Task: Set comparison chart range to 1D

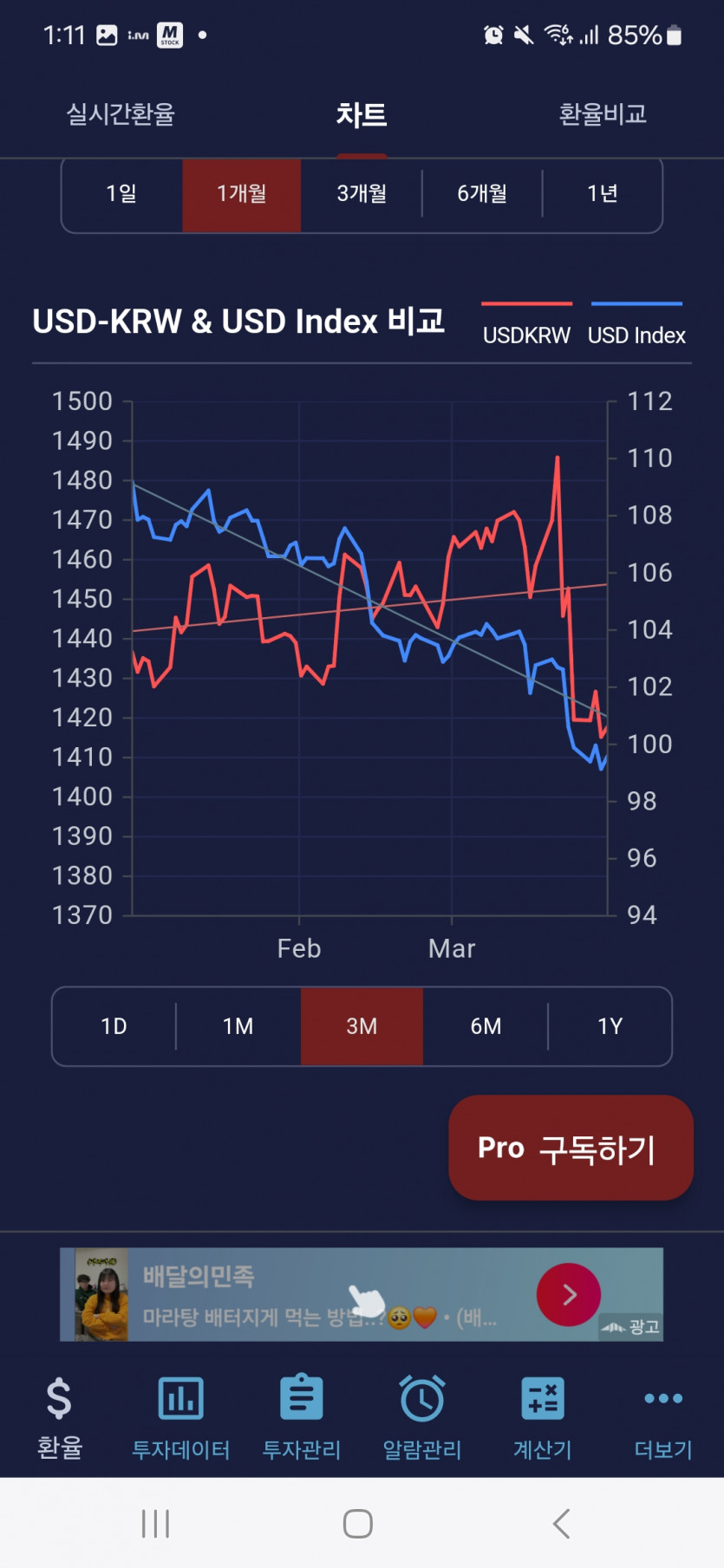Action: [x=114, y=1026]
